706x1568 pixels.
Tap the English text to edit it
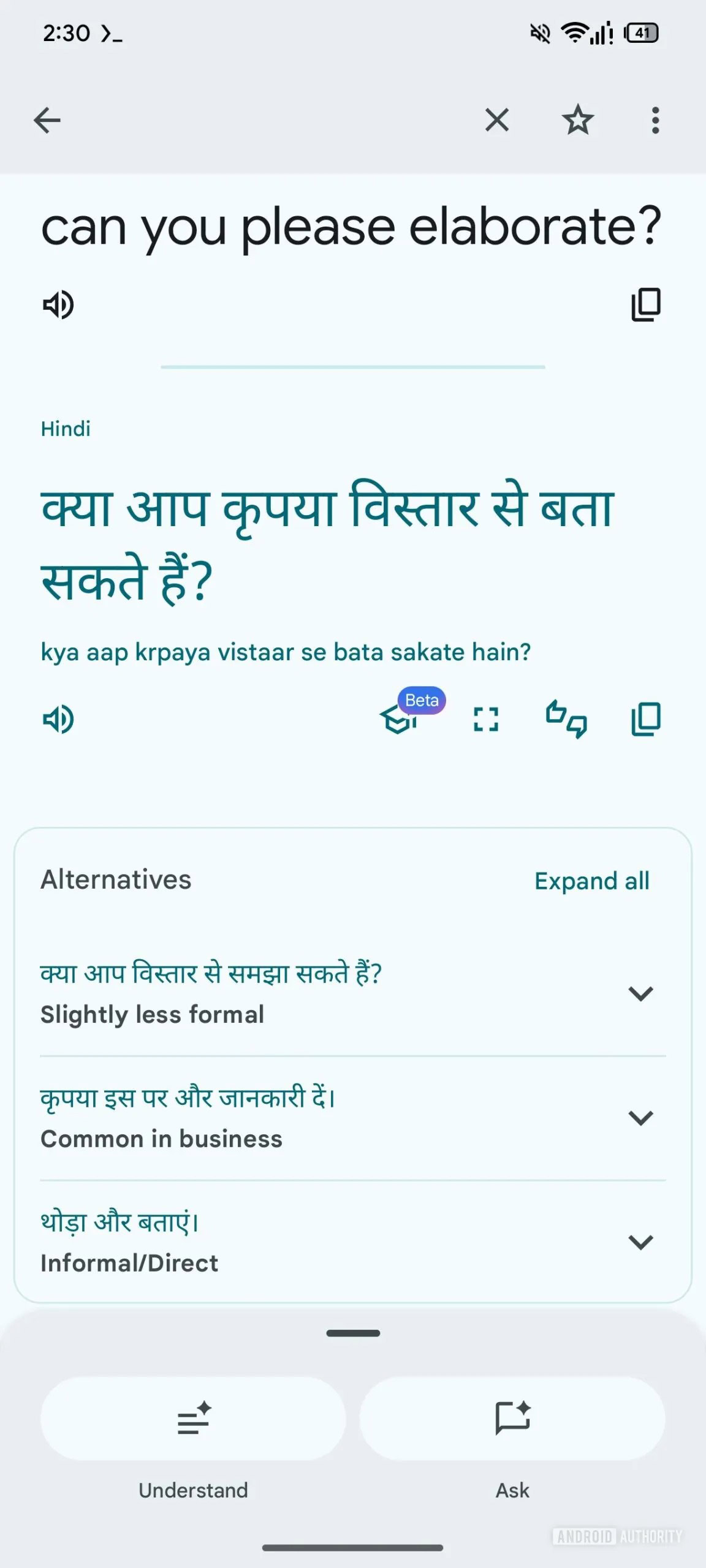[351, 227]
